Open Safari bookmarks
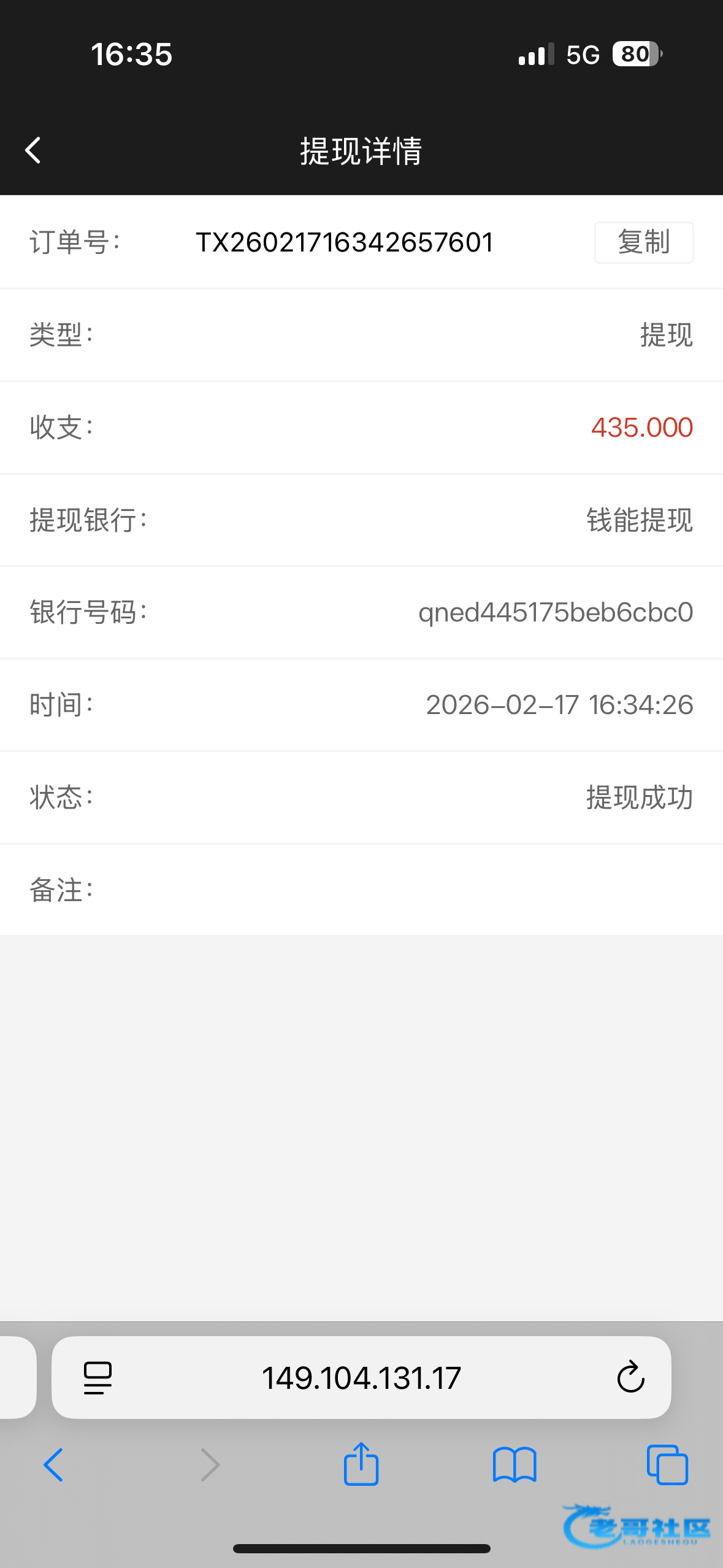This screenshot has height=1568, width=723. pyautogui.click(x=515, y=1465)
